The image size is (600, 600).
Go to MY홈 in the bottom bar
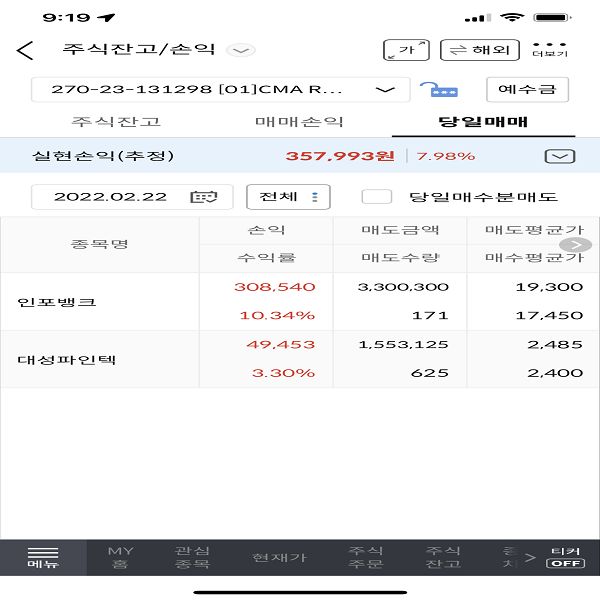point(120,557)
